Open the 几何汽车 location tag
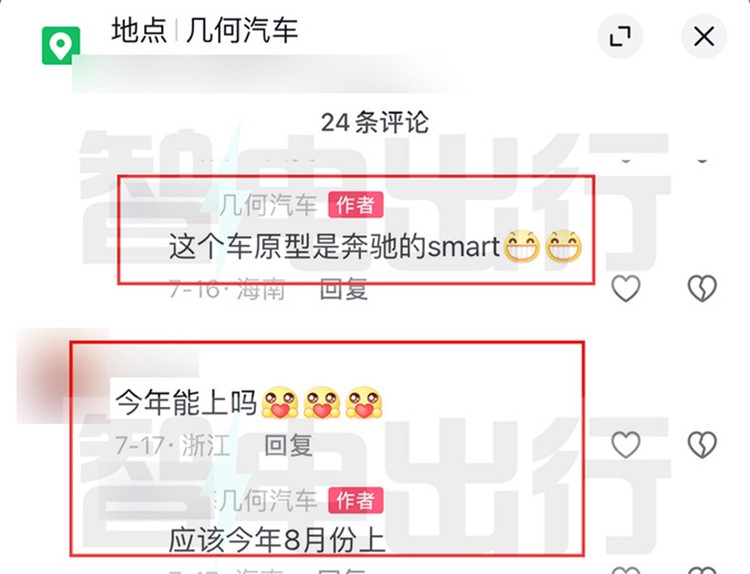The width and height of the screenshot is (750, 574). 204,31
